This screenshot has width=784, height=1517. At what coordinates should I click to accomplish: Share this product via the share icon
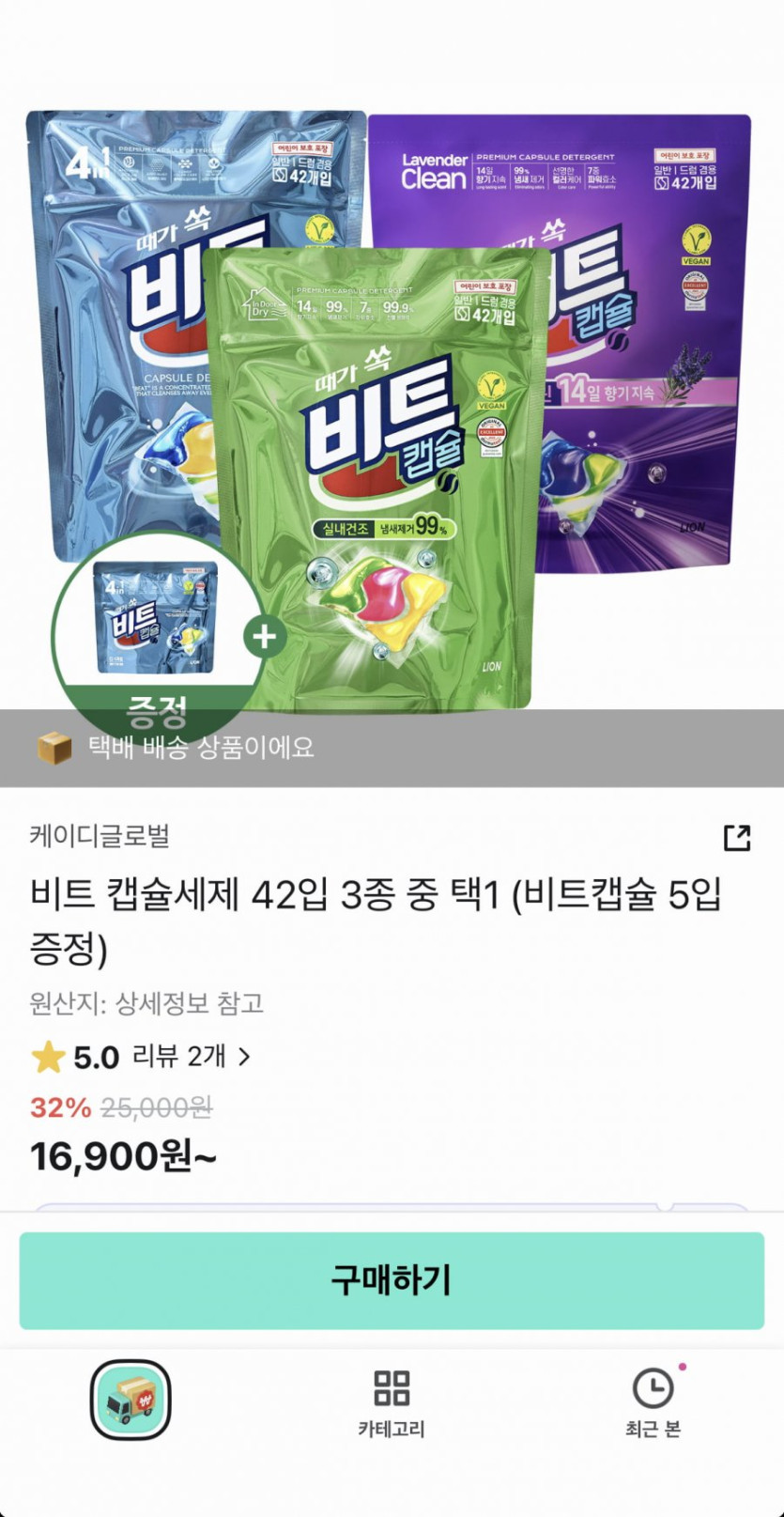737,837
